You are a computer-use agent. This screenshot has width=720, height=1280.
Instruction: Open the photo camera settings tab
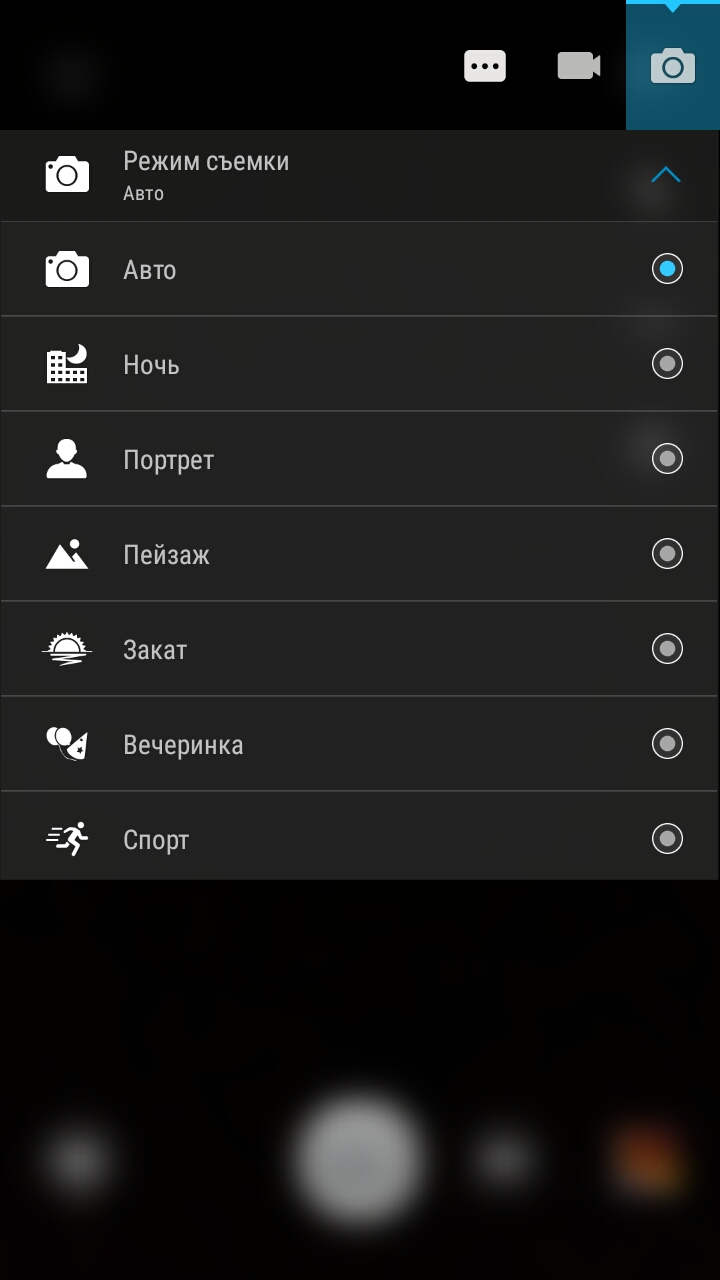(x=672, y=66)
